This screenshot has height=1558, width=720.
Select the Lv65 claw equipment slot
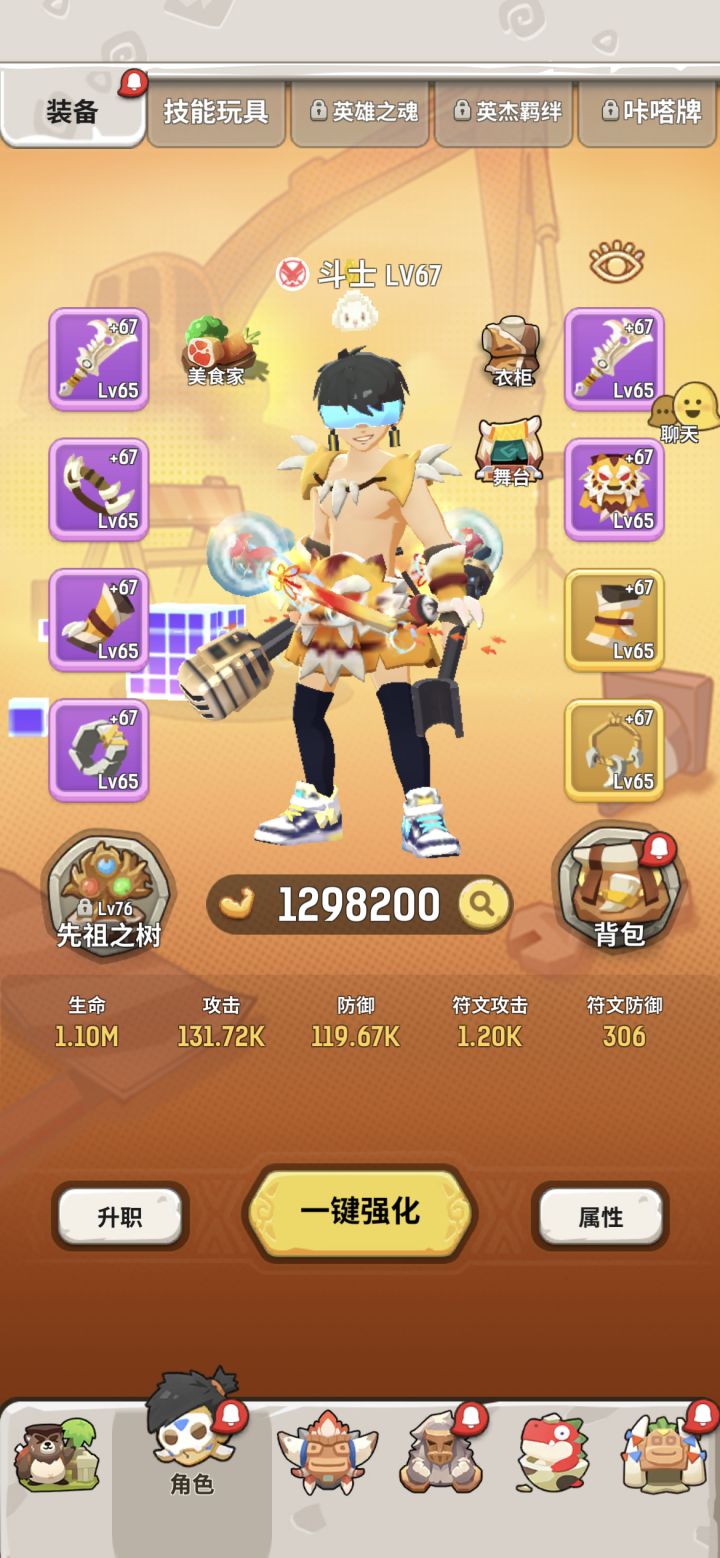point(100,487)
